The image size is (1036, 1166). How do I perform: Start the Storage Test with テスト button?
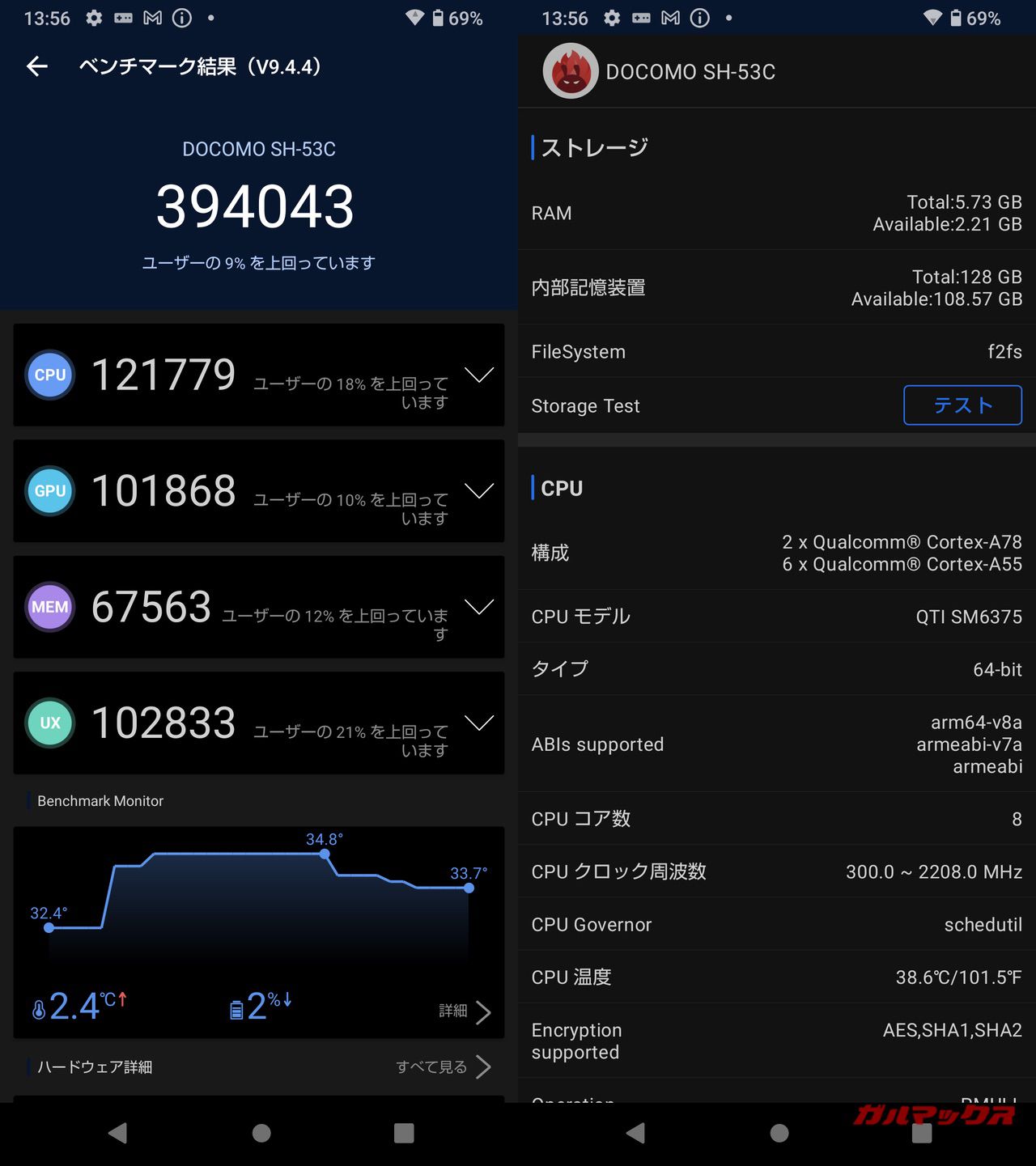click(x=962, y=405)
